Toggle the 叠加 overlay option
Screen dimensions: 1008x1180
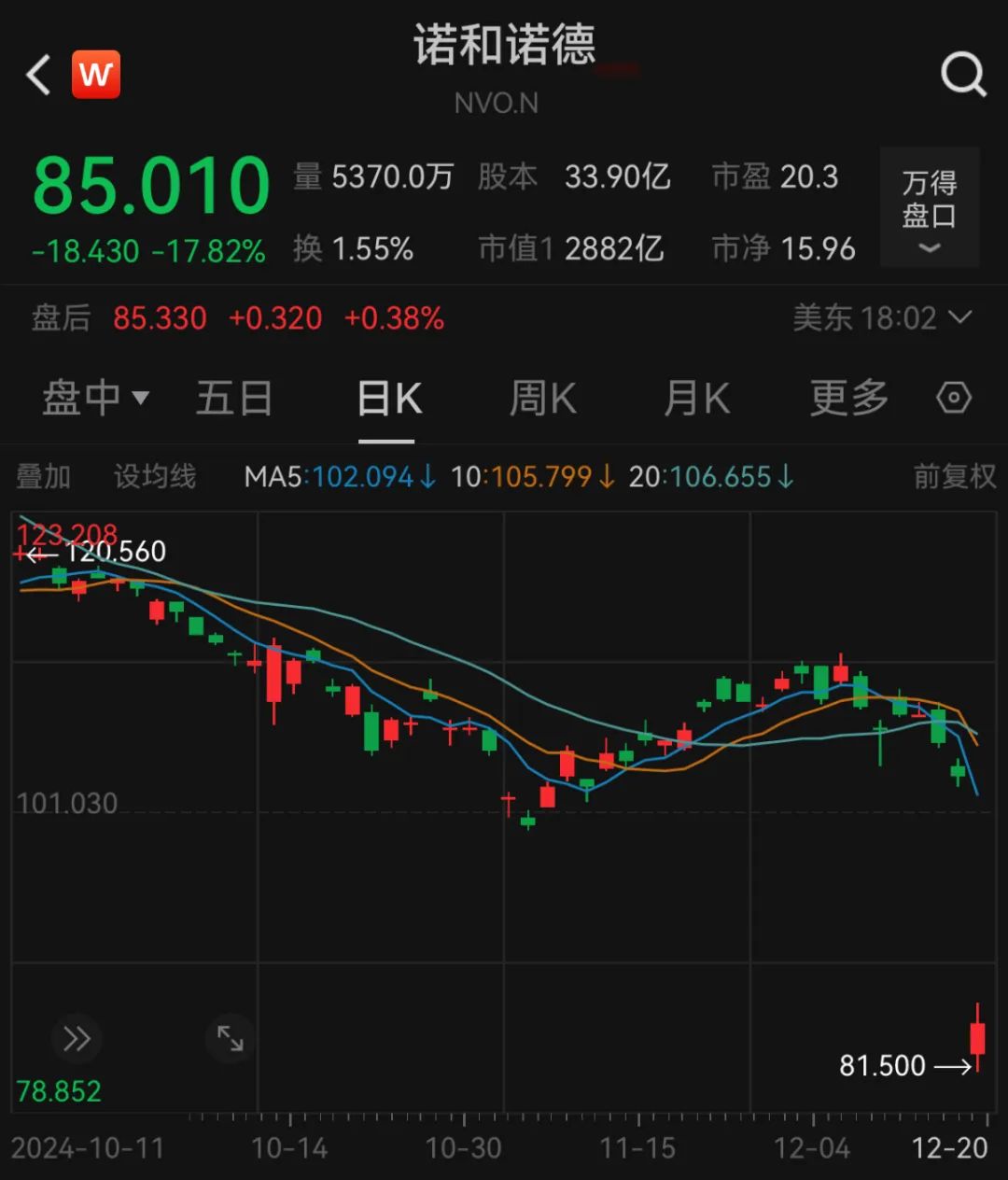(44, 477)
